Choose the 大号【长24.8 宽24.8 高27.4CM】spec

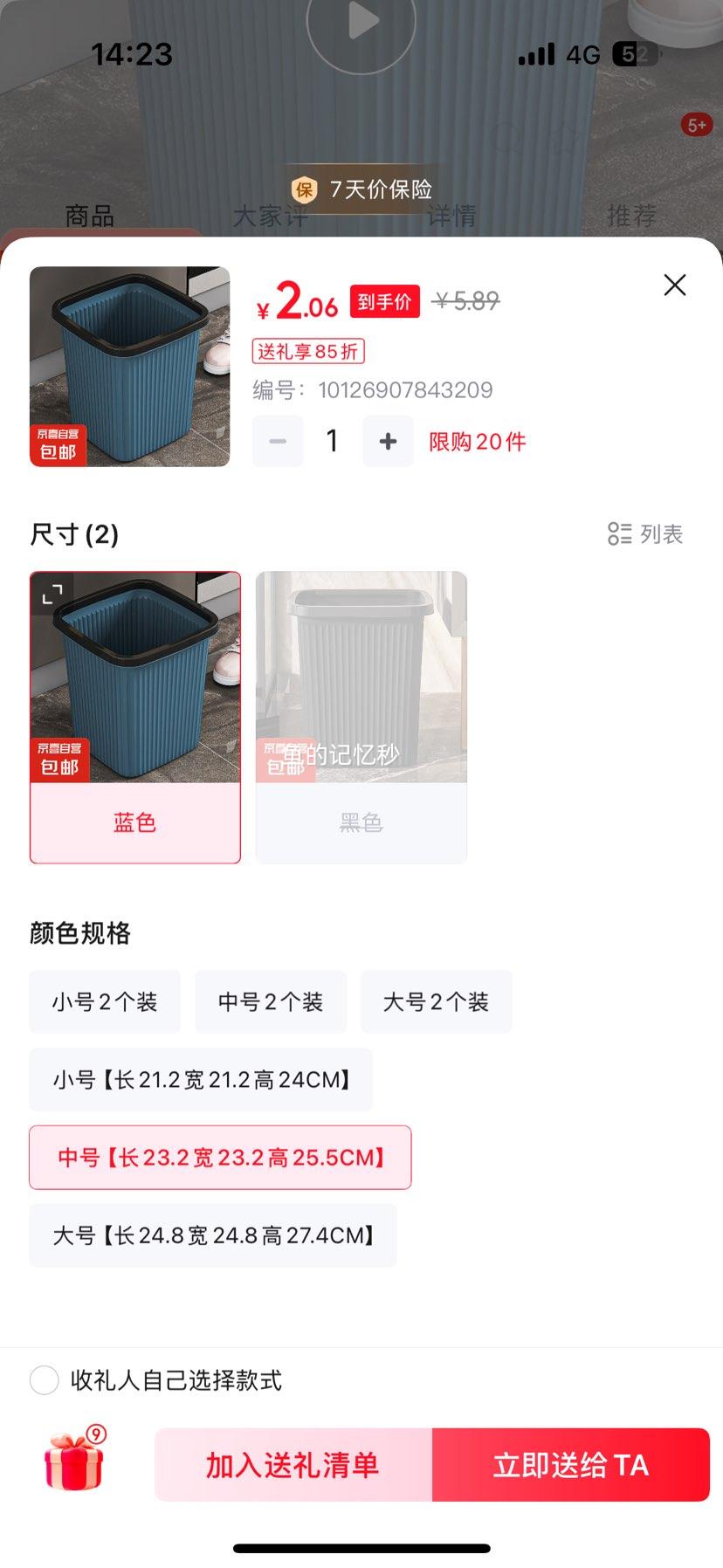212,1234
